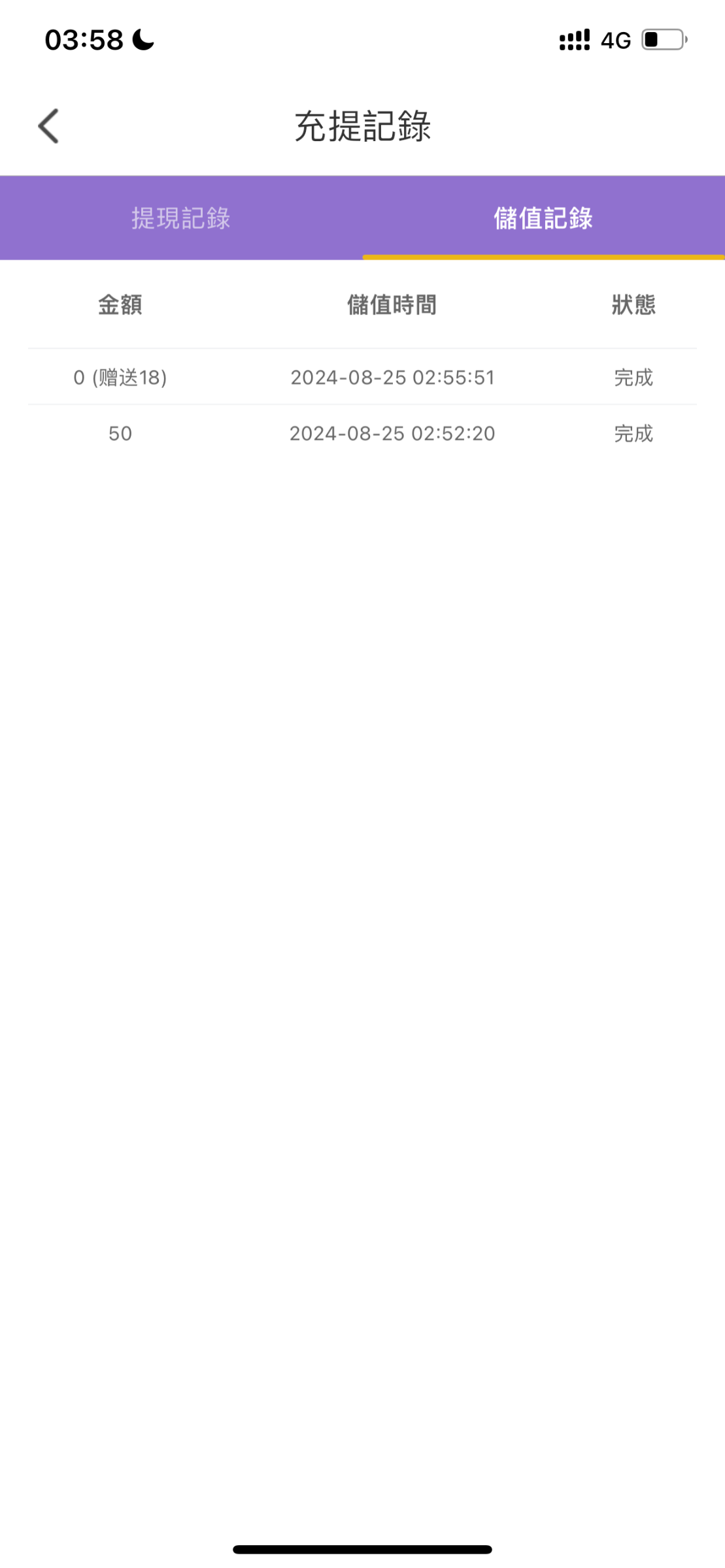Tap the 儲值時間 column header
The image size is (725, 1568).
[392, 304]
